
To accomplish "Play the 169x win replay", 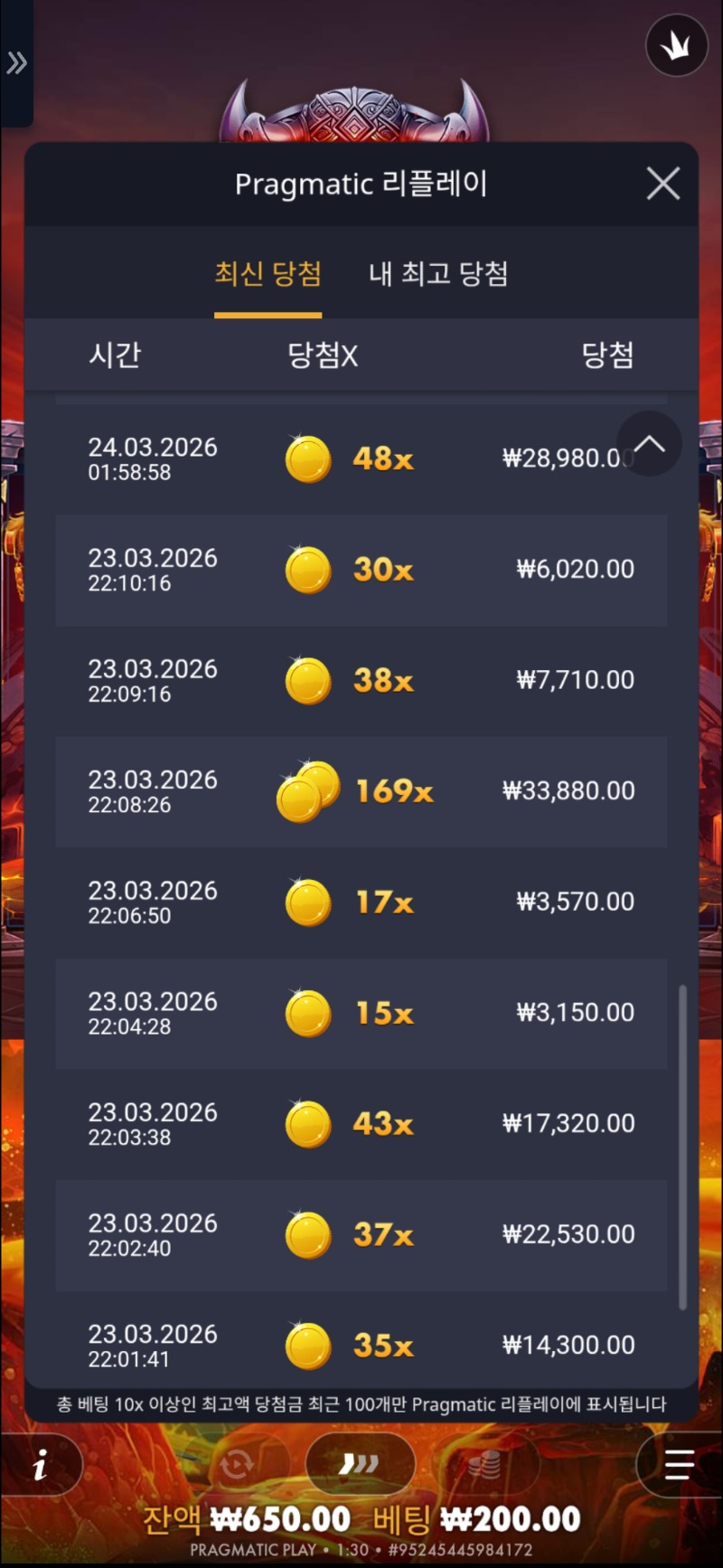I will coord(361,791).
